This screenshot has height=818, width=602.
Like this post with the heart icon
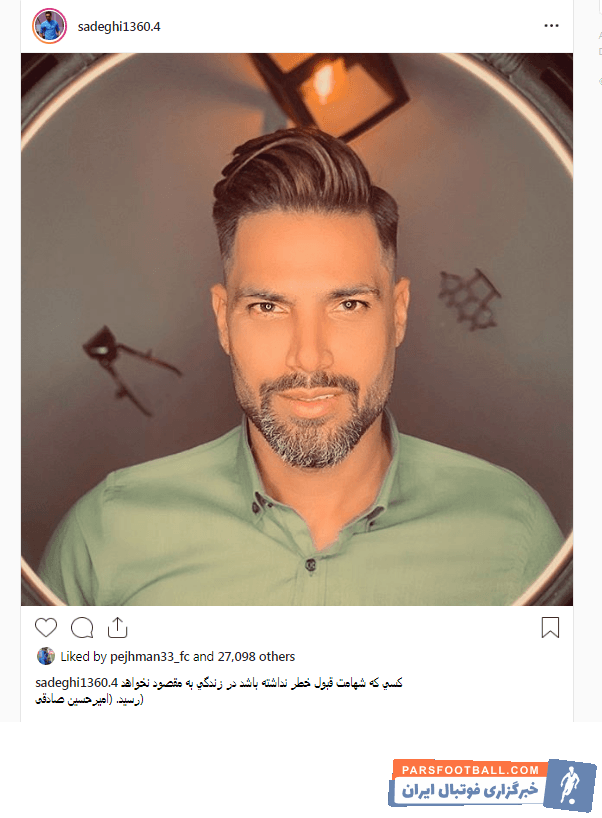tap(46, 627)
